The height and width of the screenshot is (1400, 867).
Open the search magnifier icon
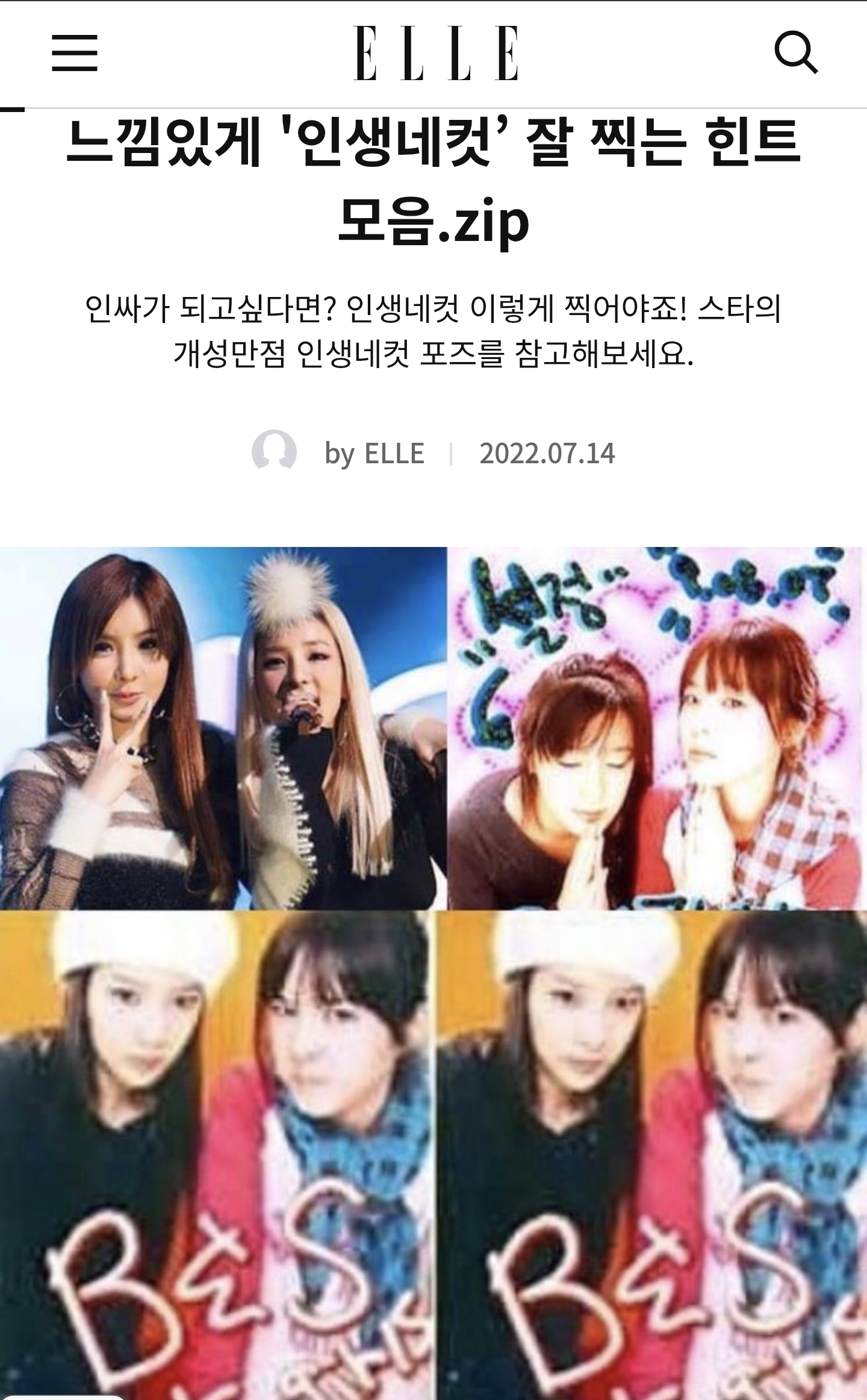click(795, 53)
